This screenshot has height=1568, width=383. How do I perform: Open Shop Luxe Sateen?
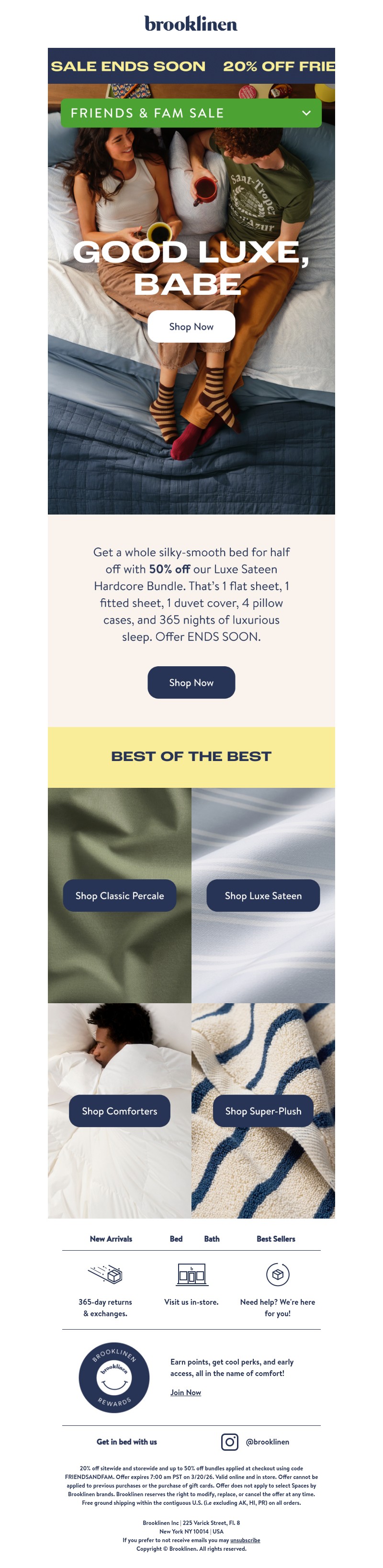[263, 896]
